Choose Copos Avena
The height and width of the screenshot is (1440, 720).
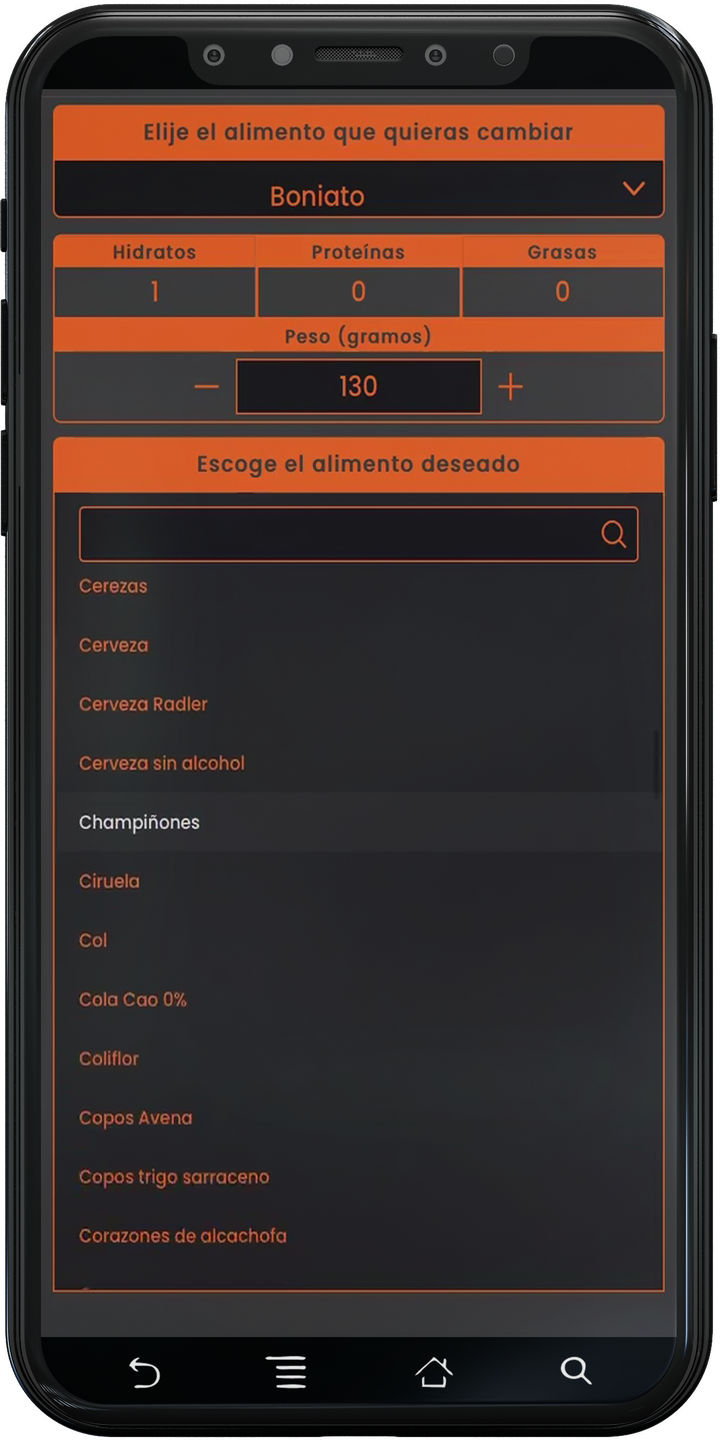coord(135,1117)
